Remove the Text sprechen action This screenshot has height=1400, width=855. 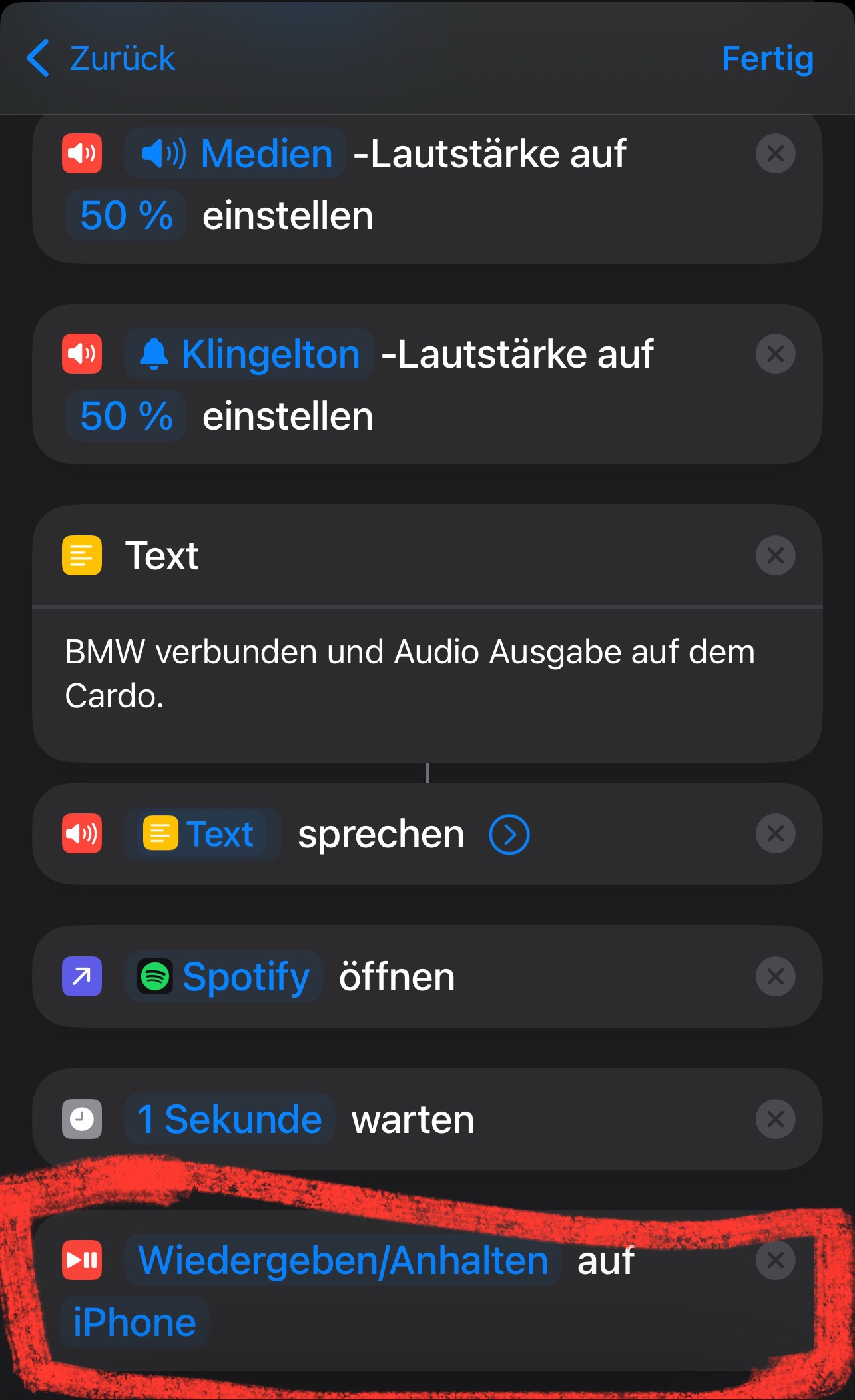[775, 834]
